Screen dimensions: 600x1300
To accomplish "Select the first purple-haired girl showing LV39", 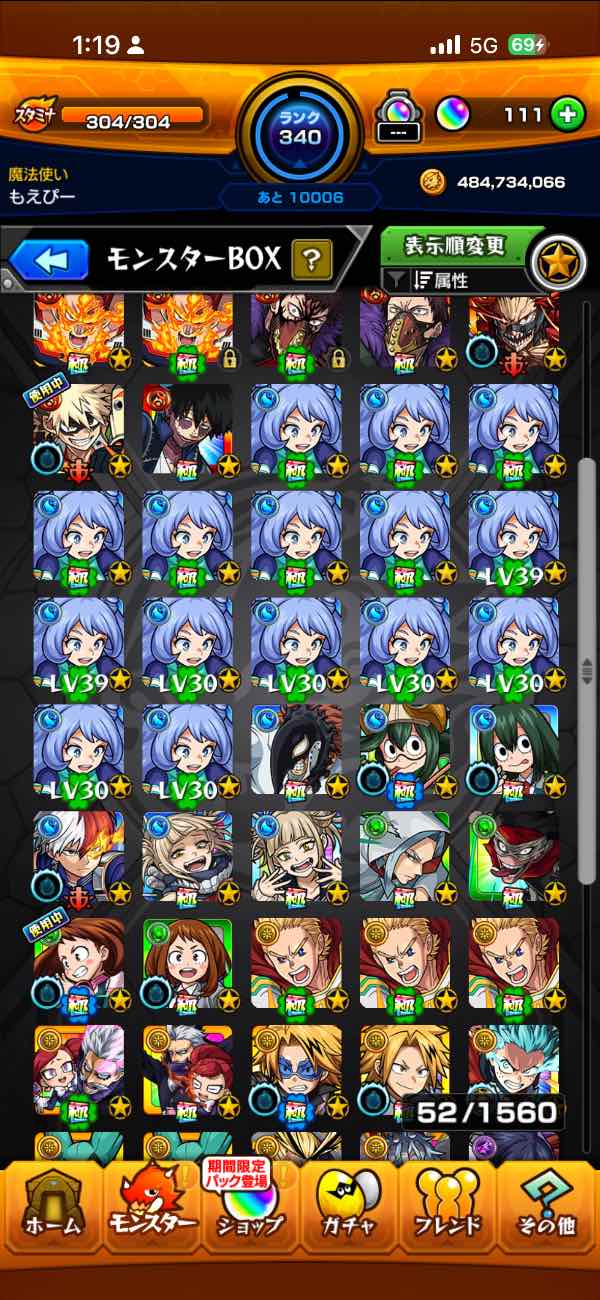I will point(513,537).
